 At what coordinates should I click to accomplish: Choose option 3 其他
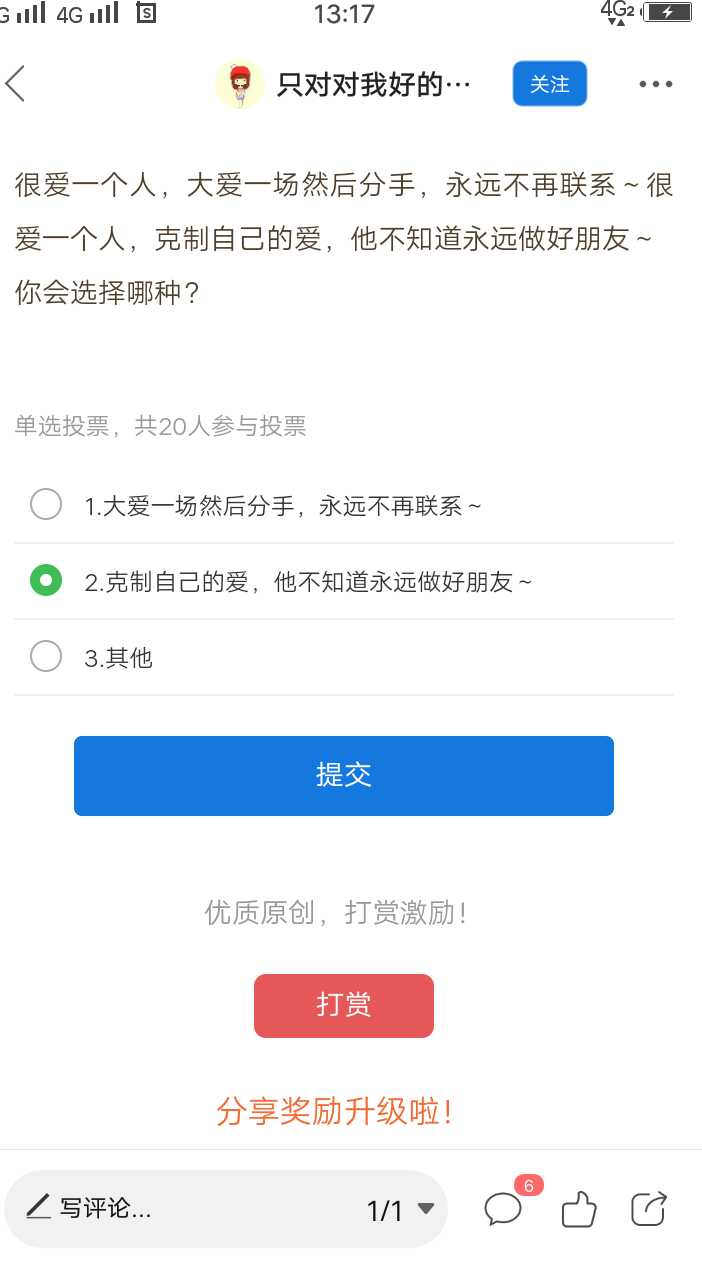pos(344,657)
